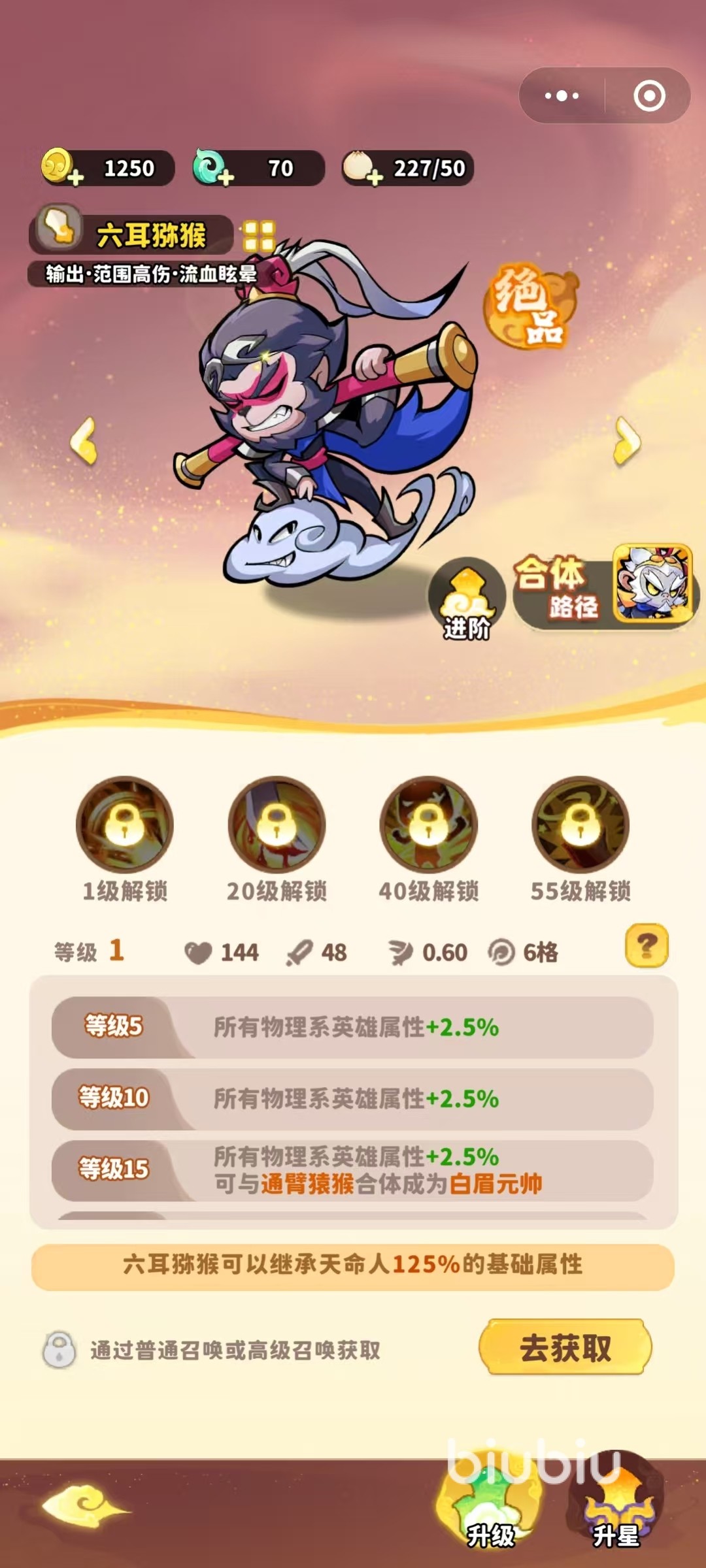
Task: Go to the previous hero
Action: click(84, 441)
